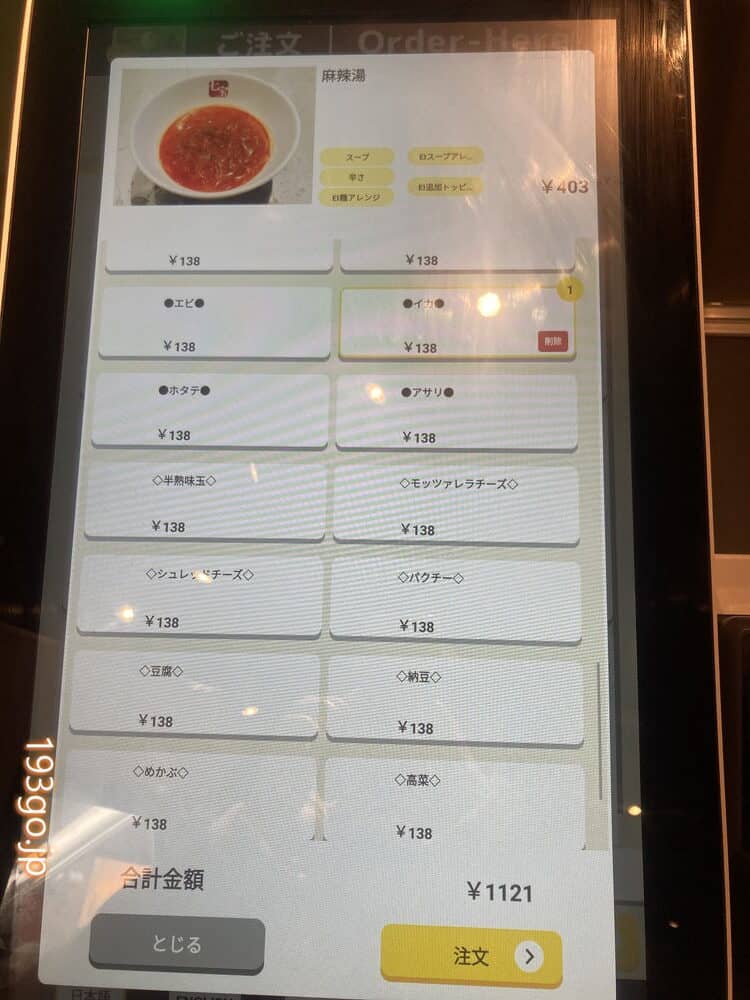
Task: Jump to the スープ option chip
Action: [x=357, y=157]
